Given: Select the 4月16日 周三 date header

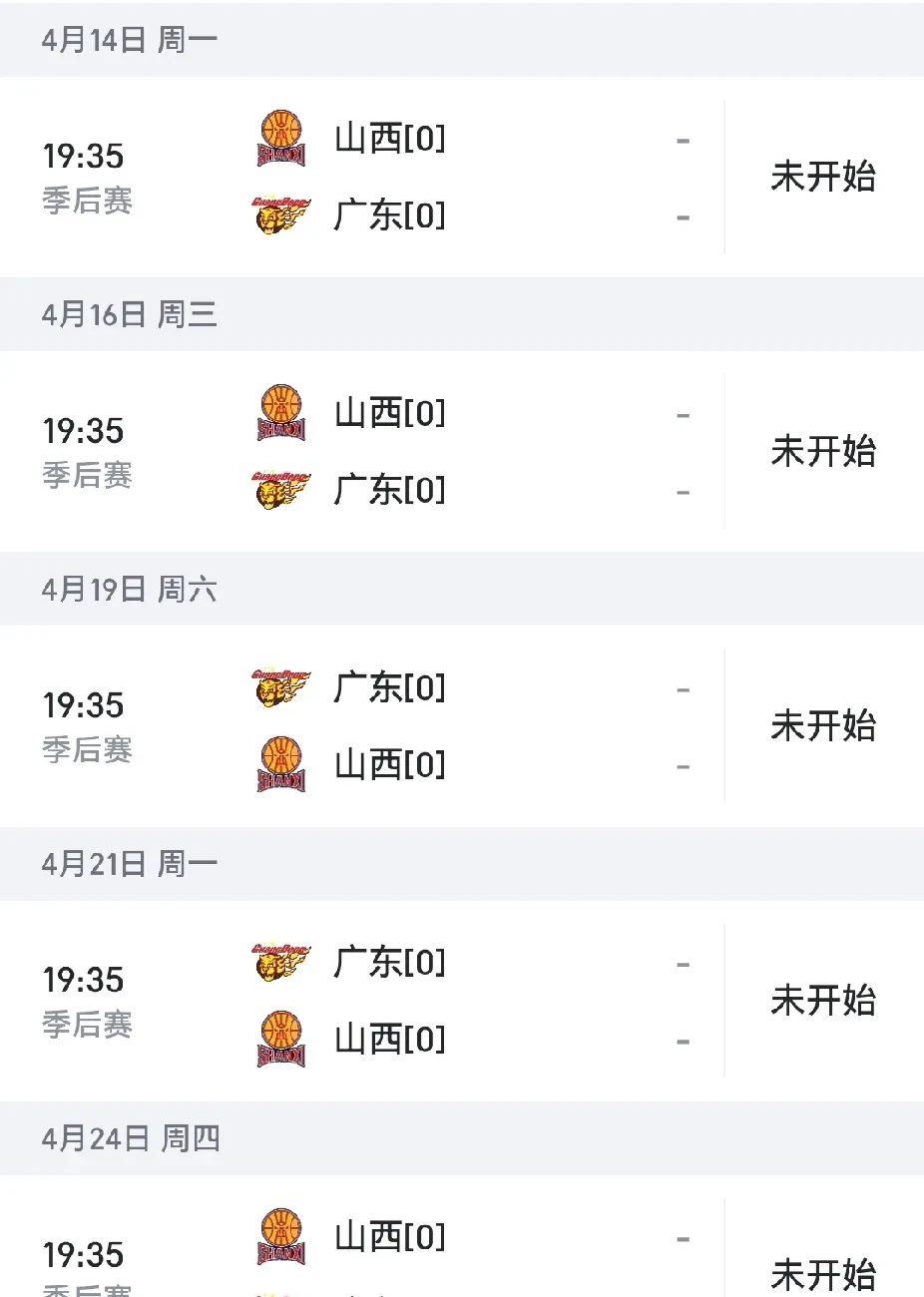Looking at the screenshot, I should click(131, 314).
